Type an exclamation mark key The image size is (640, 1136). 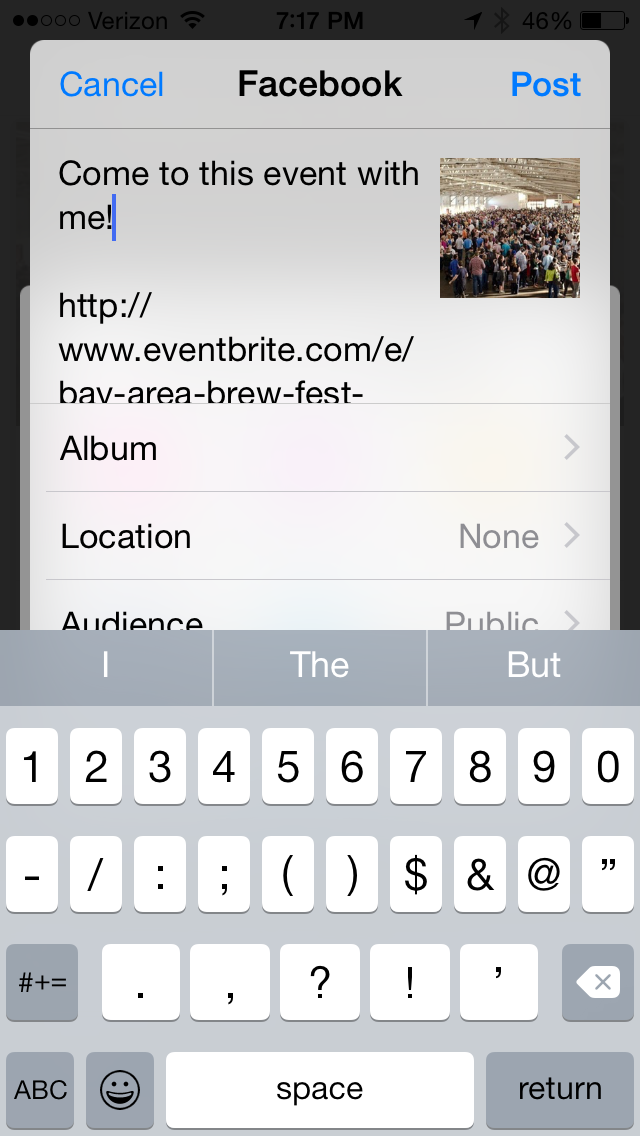click(410, 982)
